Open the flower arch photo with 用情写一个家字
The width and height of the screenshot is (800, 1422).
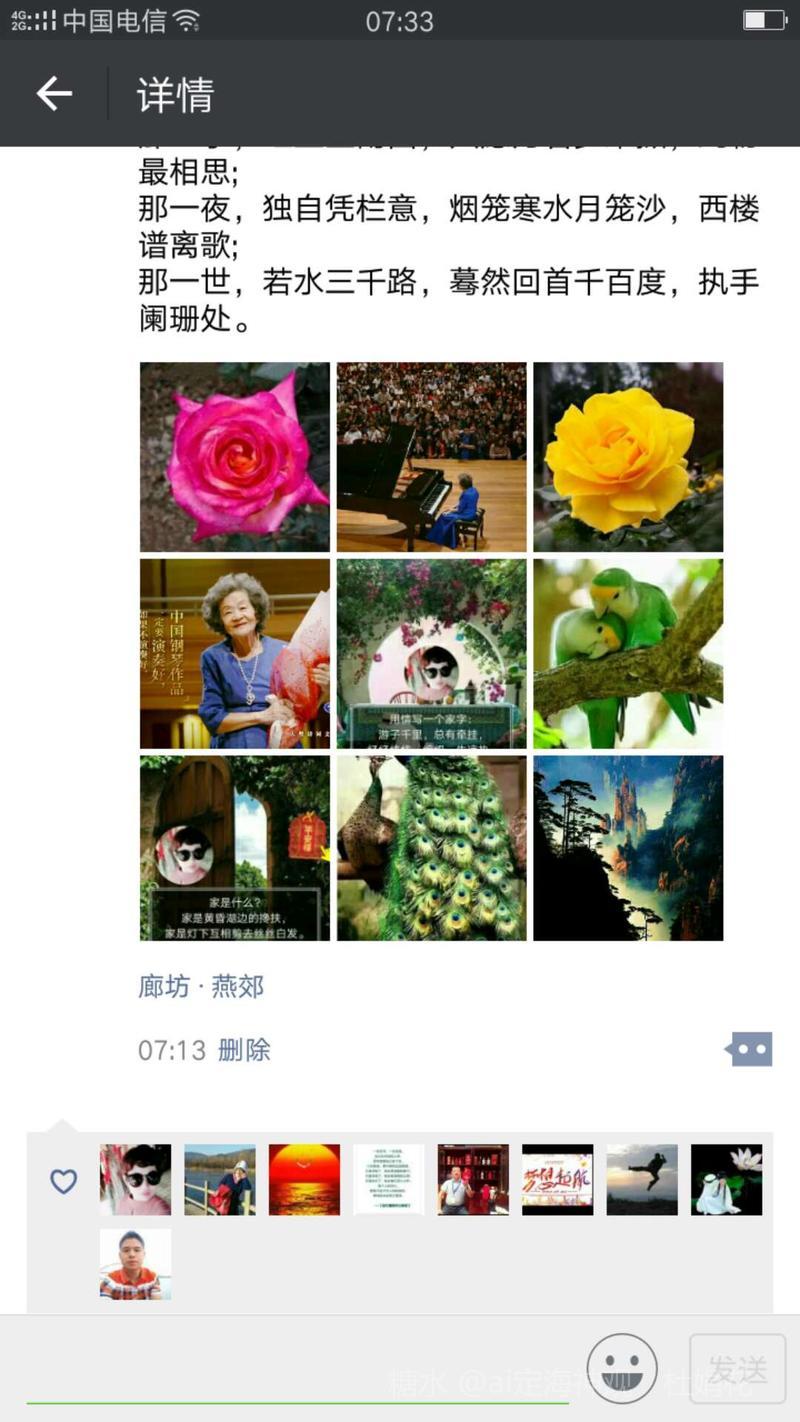click(431, 653)
